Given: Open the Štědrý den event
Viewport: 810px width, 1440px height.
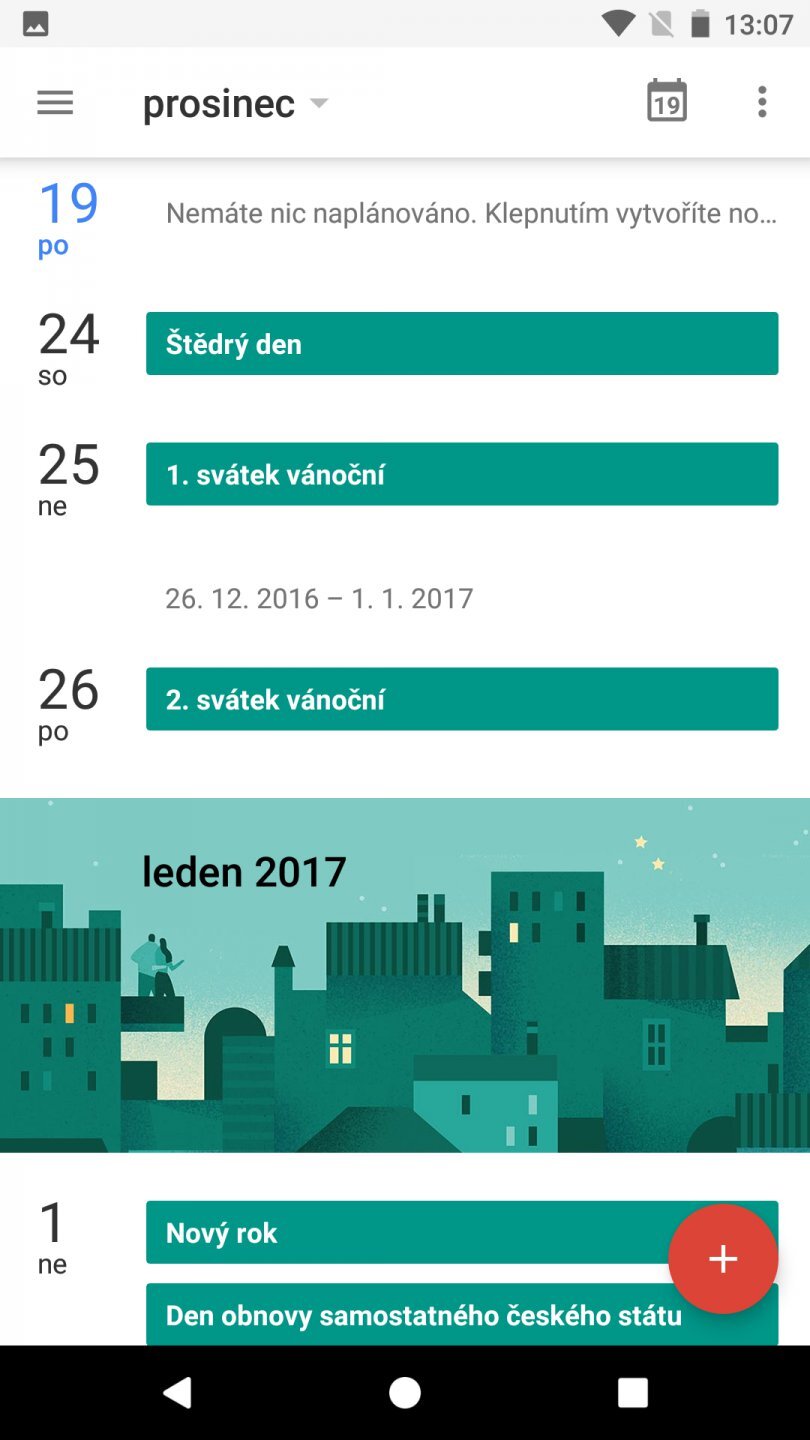Looking at the screenshot, I should (x=461, y=344).
